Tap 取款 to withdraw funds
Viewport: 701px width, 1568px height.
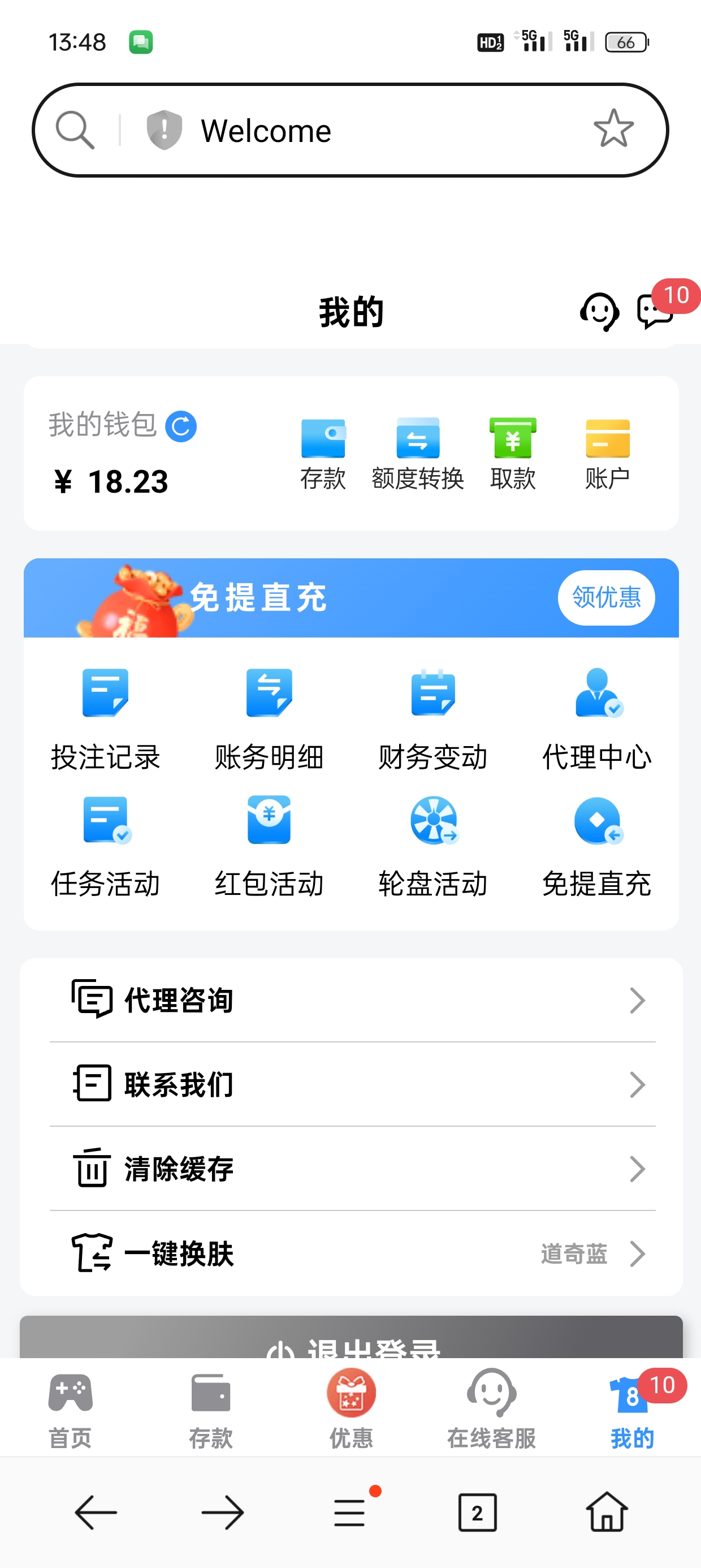[513, 454]
